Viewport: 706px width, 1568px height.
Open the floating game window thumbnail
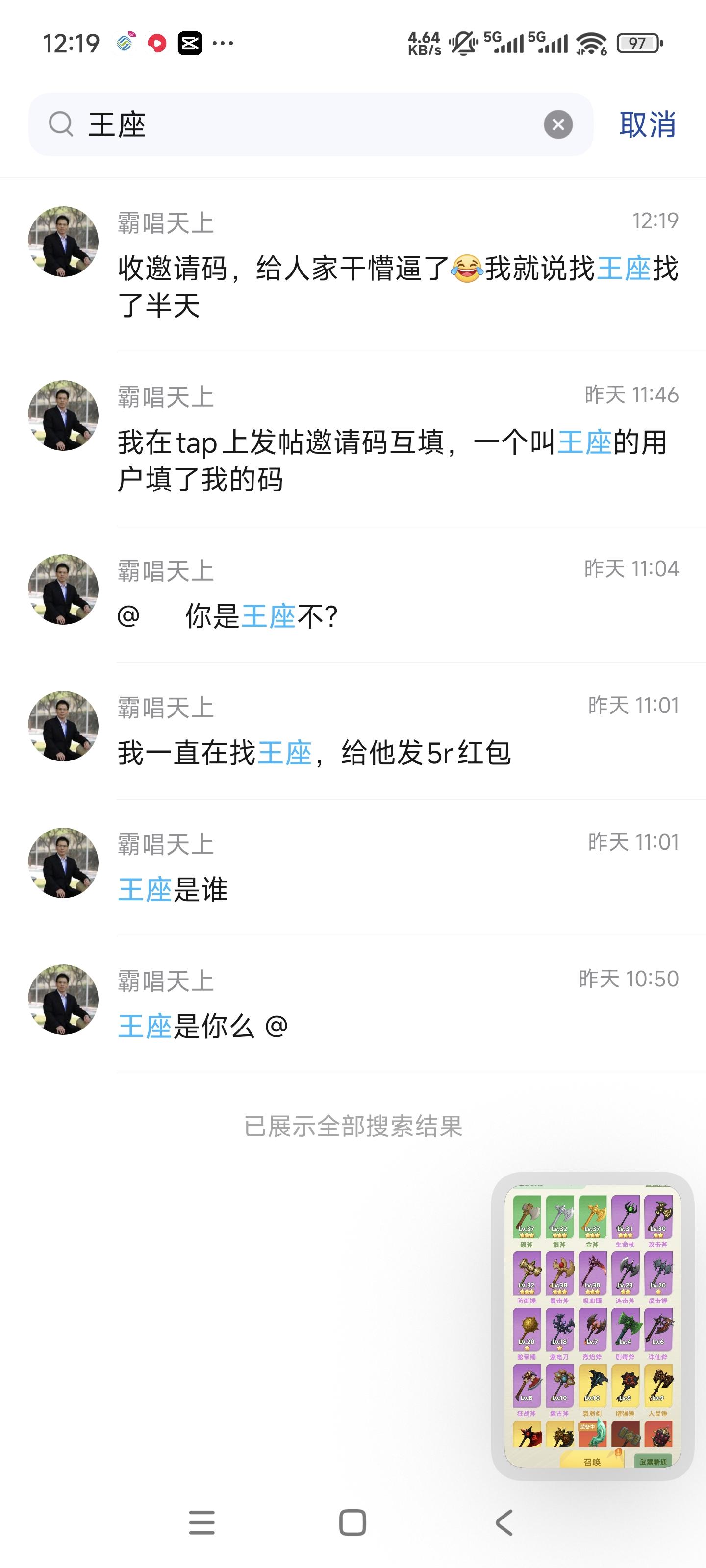coord(592,1326)
